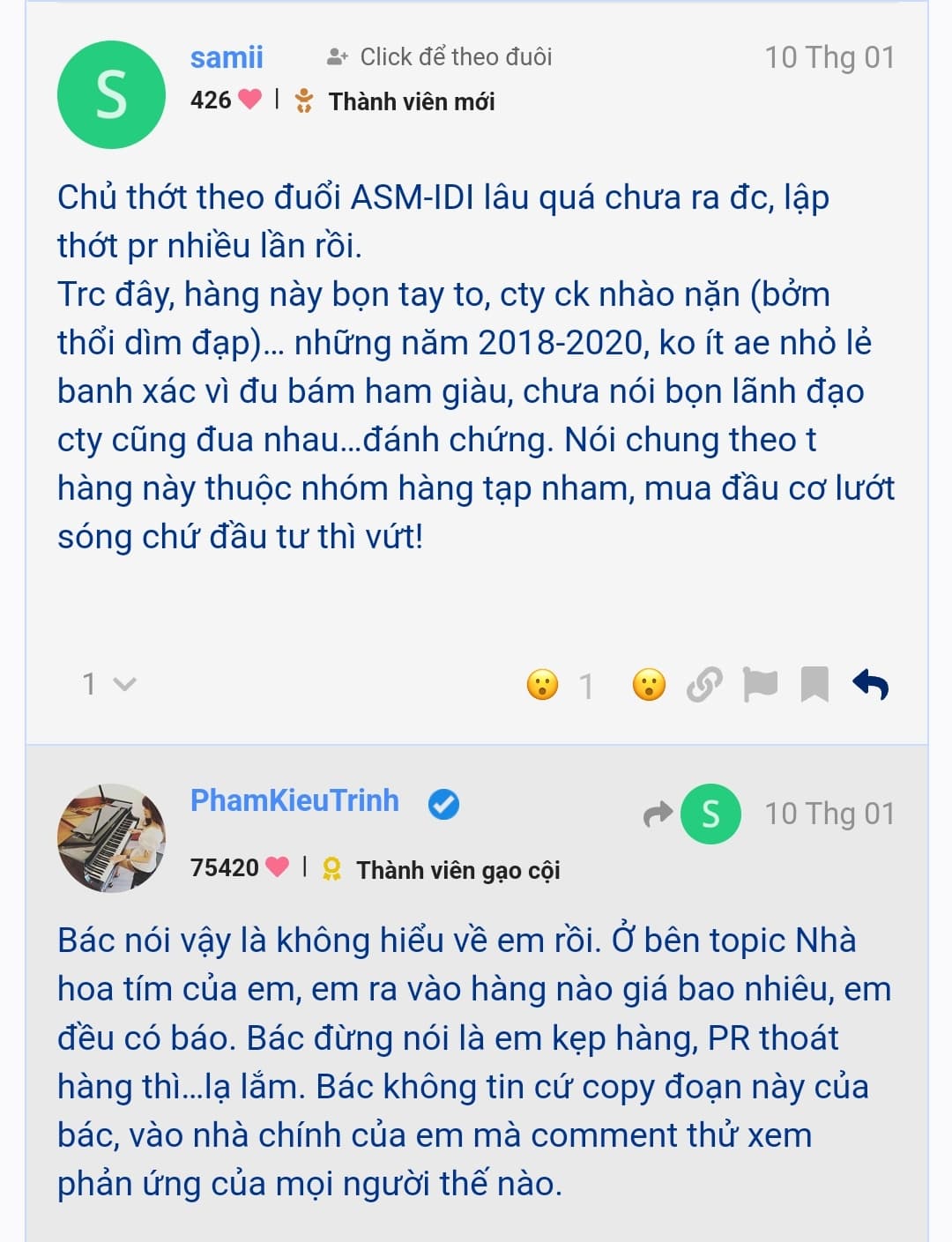Screen dimensions: 952x1242
Task: Tap PhamKieuTrinh's piano avatar
Action: click(111, 838)
